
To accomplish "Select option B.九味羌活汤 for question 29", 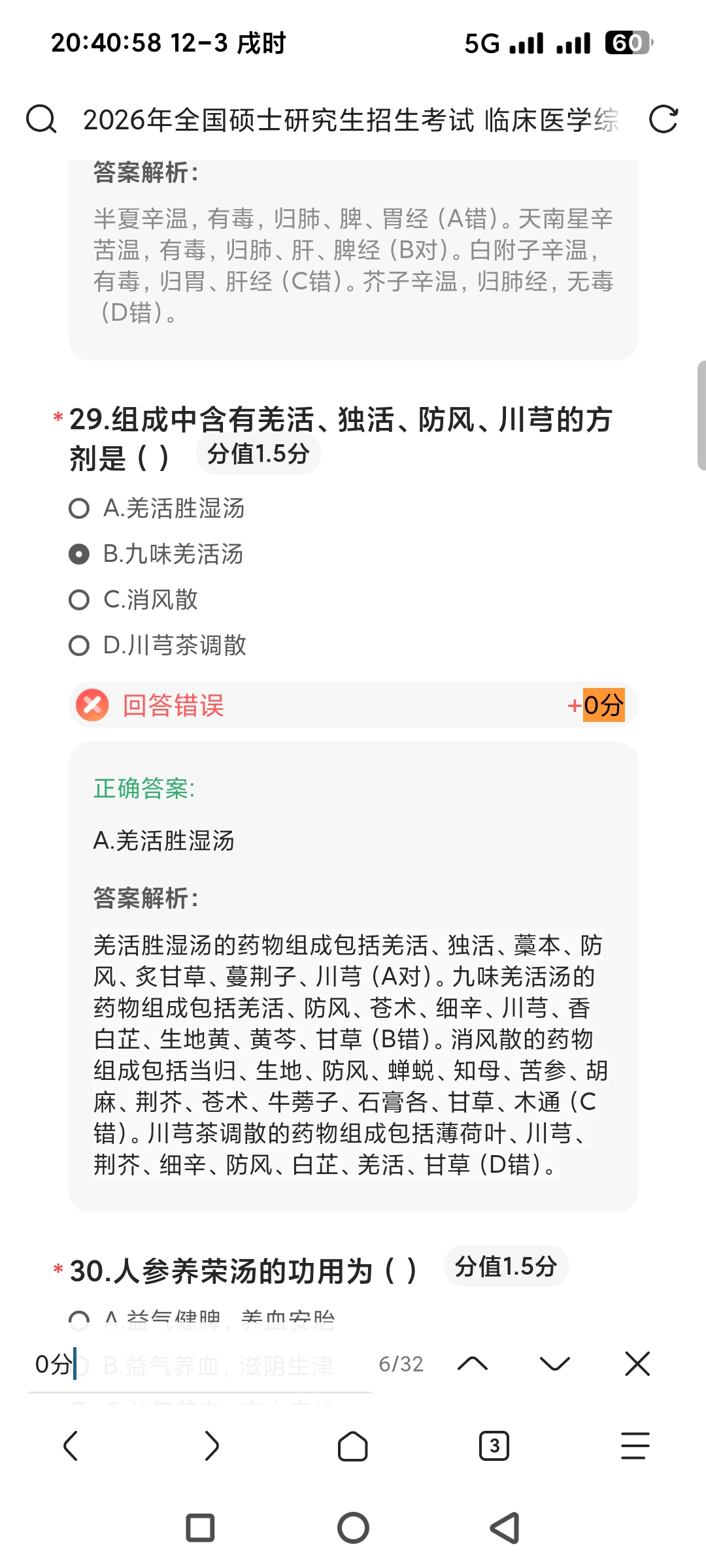I will [x=79, y=555].
